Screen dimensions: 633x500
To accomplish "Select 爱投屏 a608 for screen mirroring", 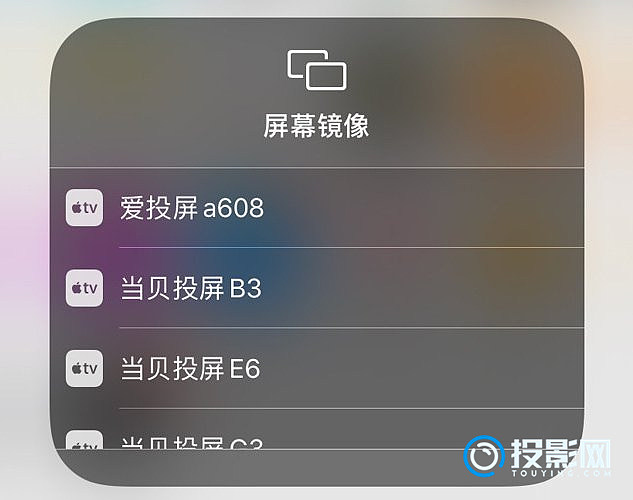I will pos(192,208).
